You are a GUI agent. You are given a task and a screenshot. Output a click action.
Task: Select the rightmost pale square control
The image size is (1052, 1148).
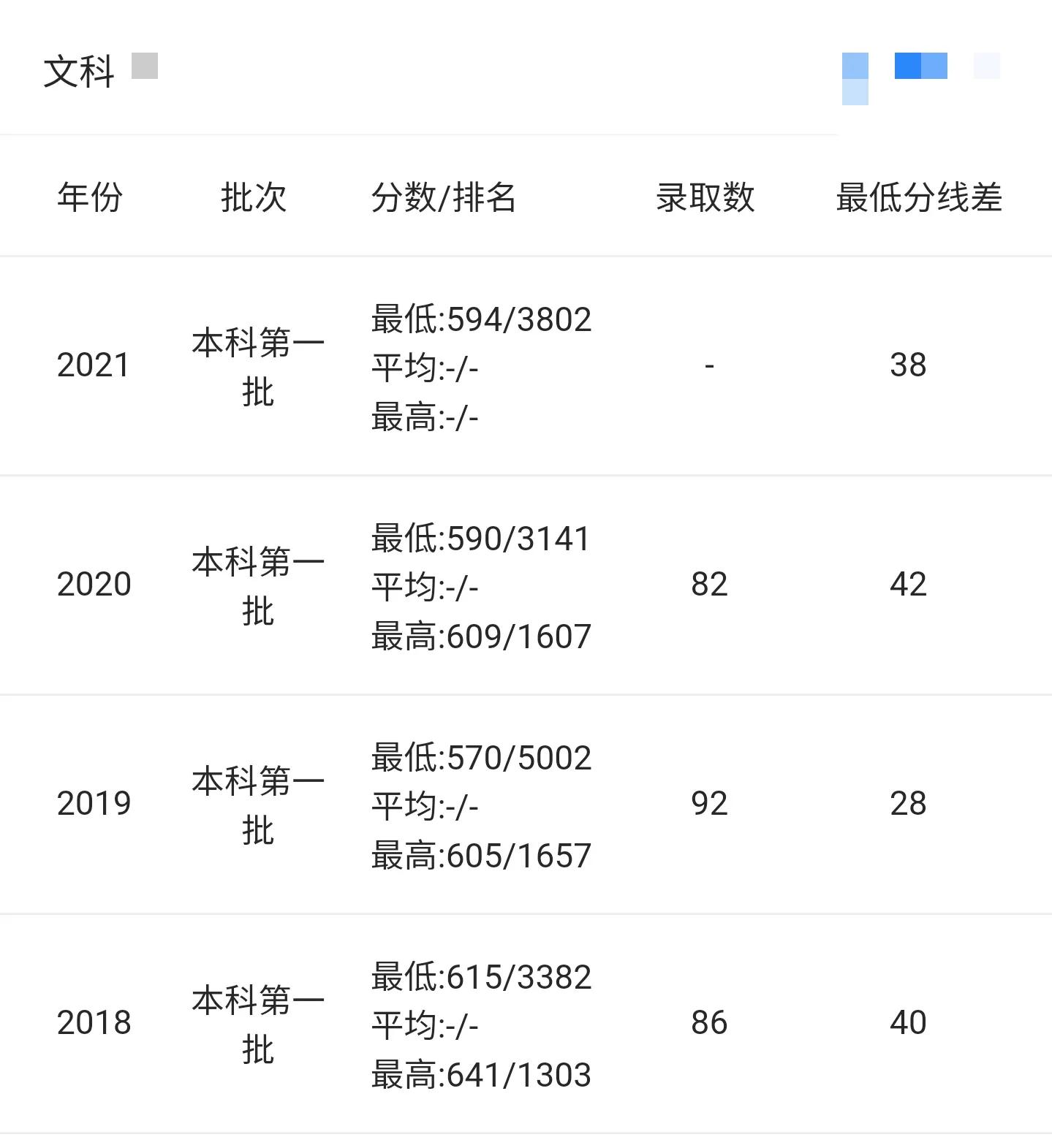tap(985, 66)
